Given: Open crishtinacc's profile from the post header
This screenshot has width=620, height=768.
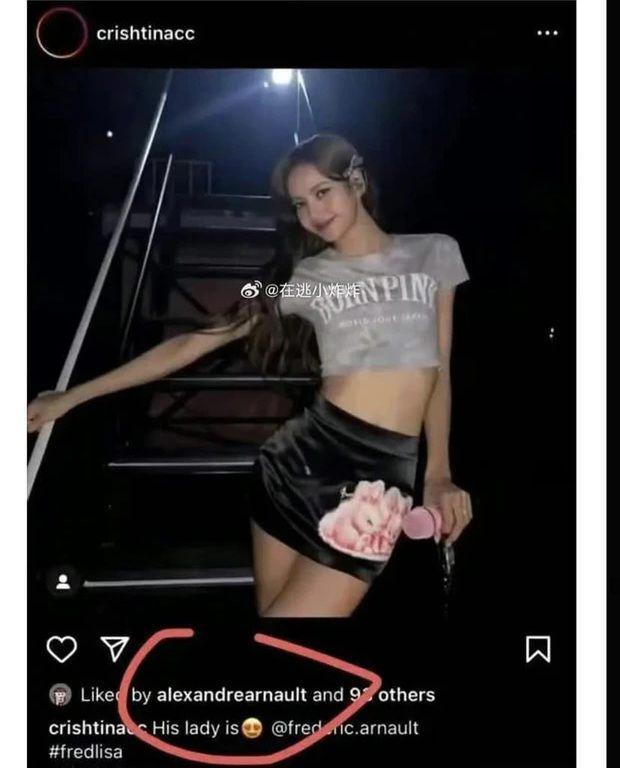Looking at the screenshot, I should (x=145, y=33).
